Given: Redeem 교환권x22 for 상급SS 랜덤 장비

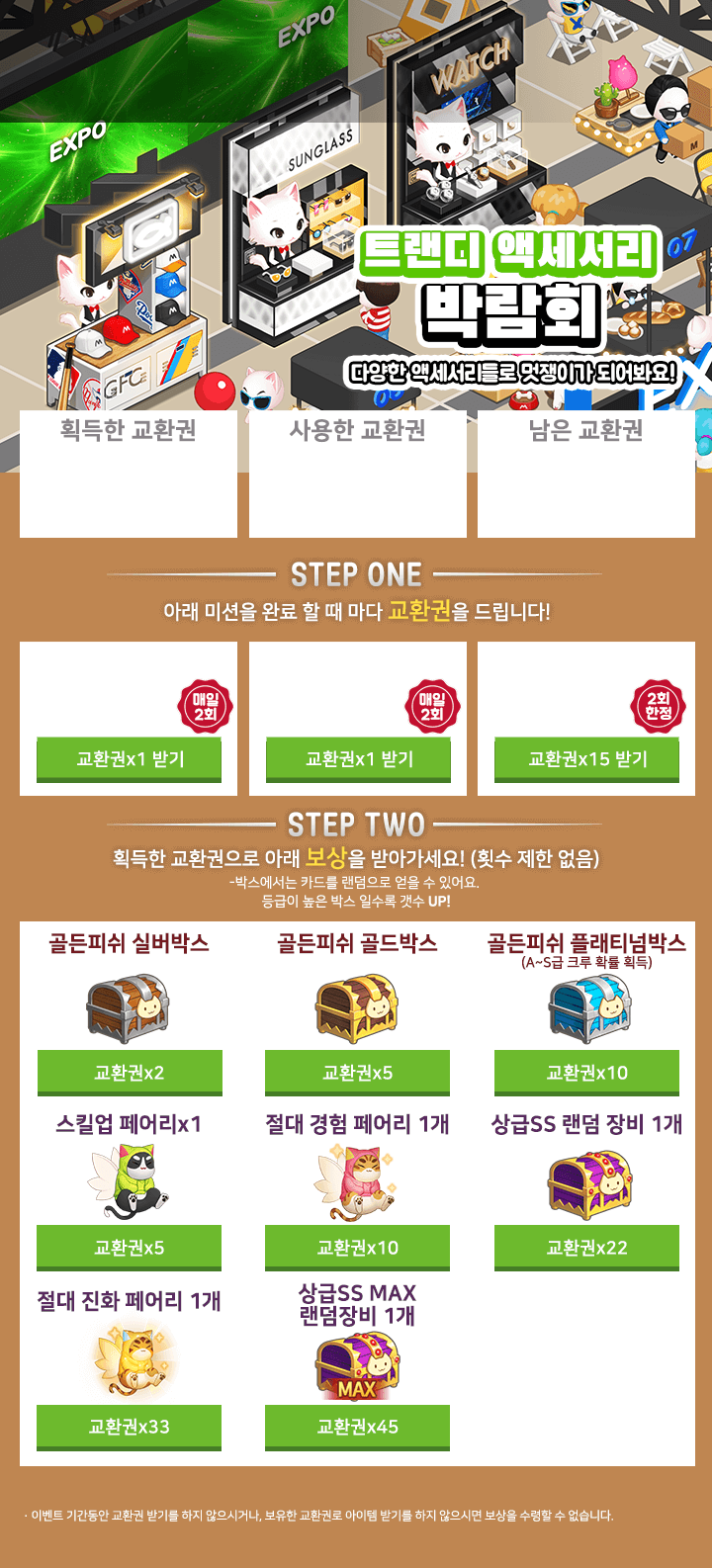Looking at the screenshot, I should coord(587,1248).
